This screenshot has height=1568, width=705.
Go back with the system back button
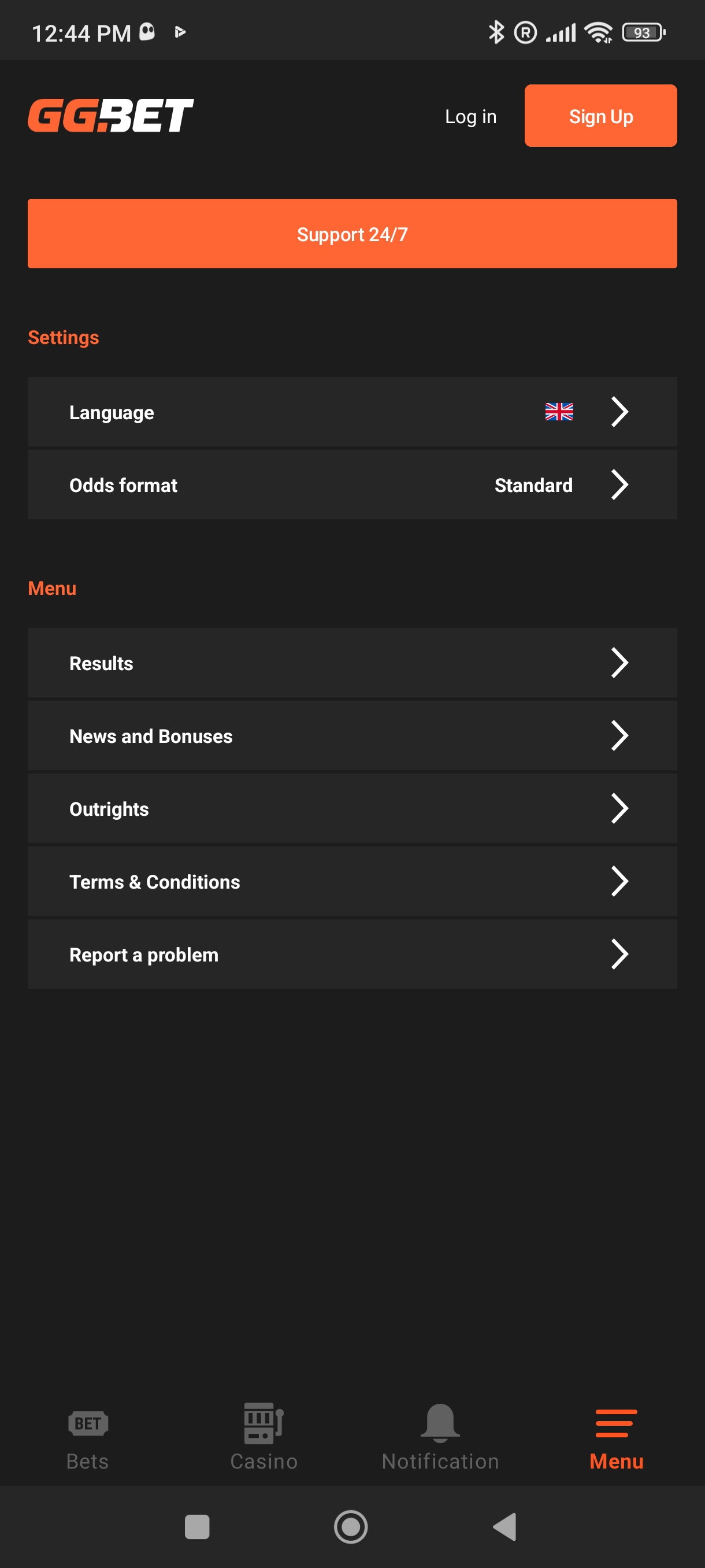(x=505, y=1526)
